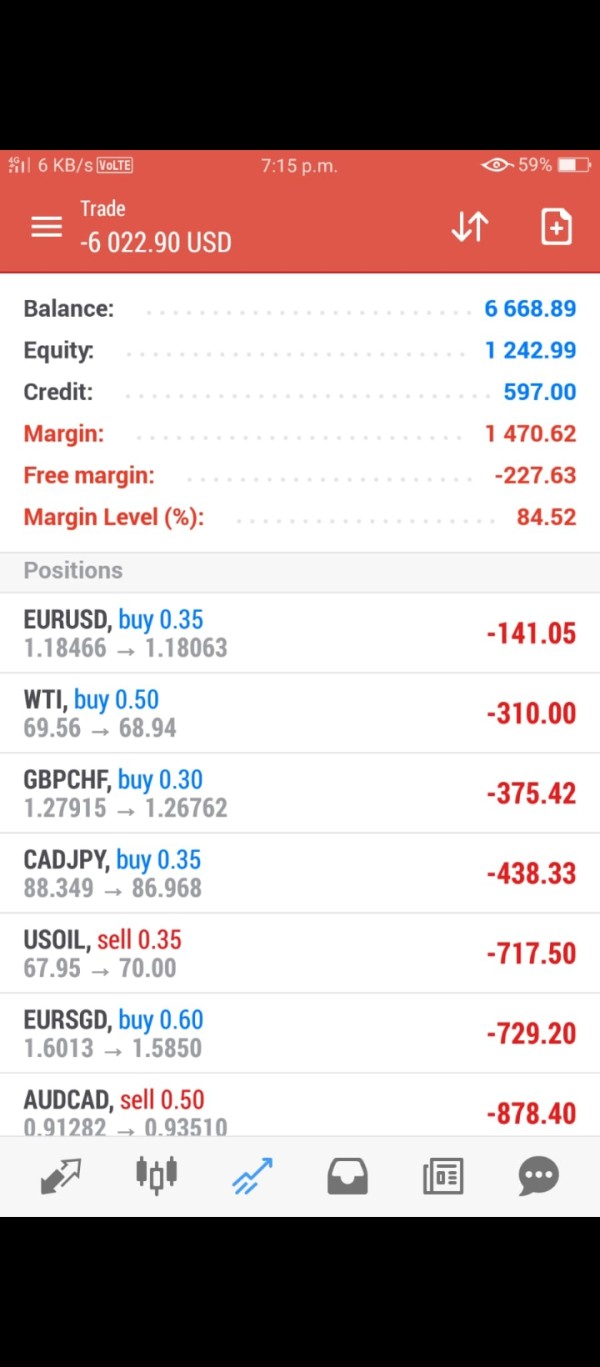
Task: Open the USOIL sell 0.35 position
Action: tap(300, 953)
